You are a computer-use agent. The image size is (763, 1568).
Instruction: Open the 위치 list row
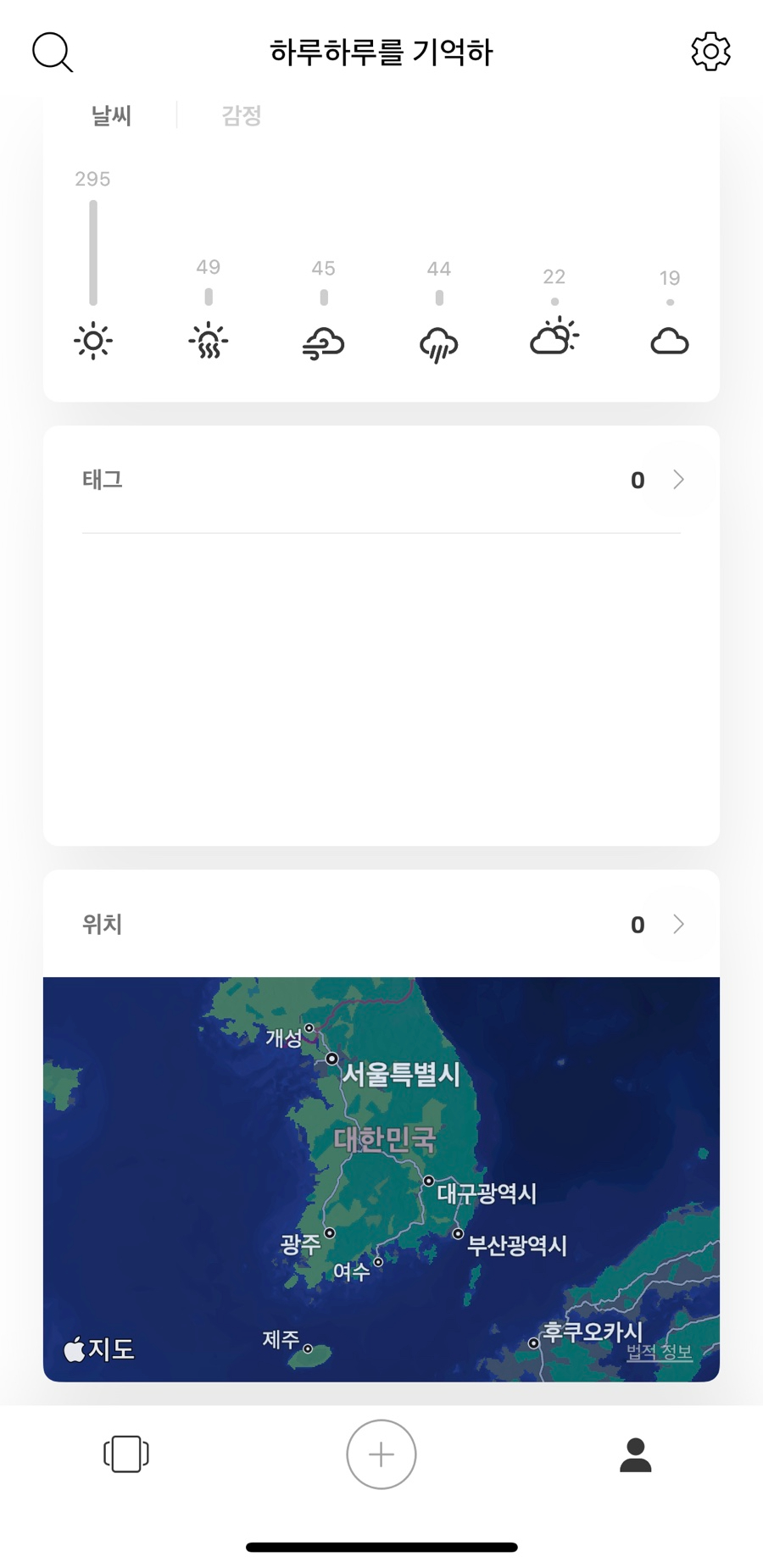[381, 925]
